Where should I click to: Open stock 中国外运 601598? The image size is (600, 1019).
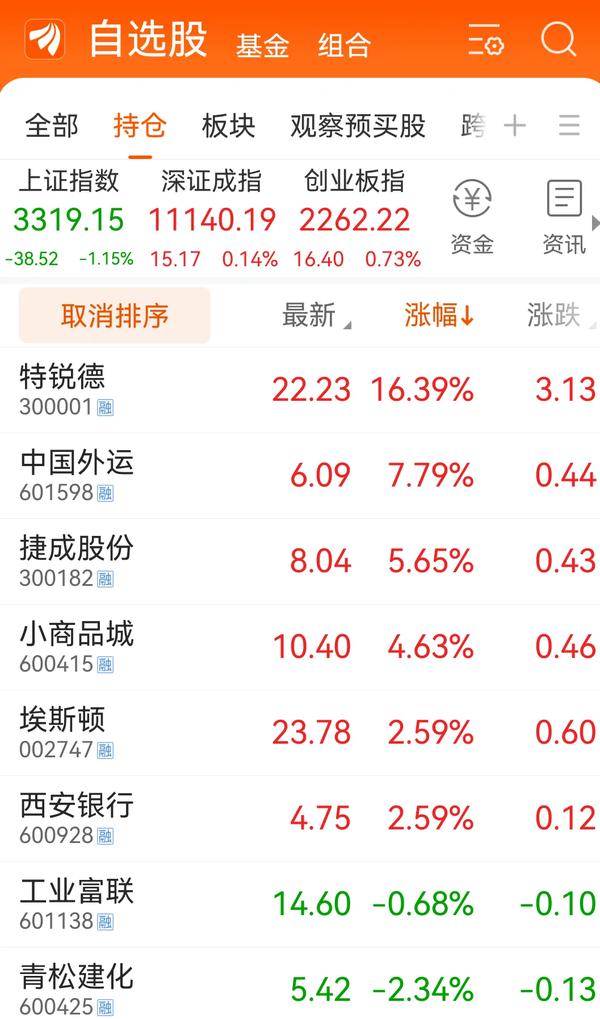[x=300, y=476]
